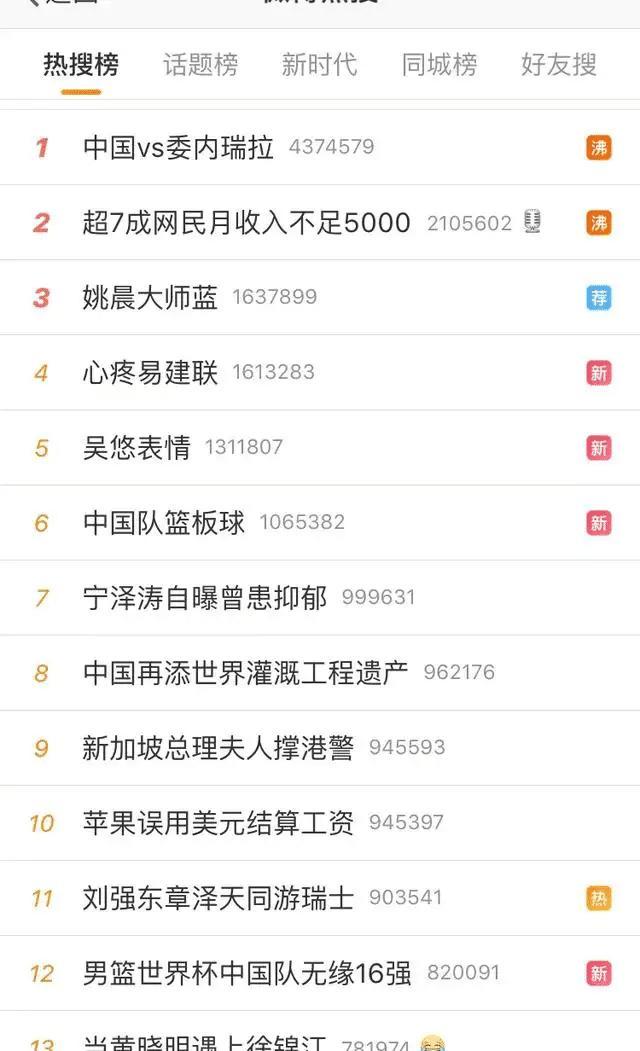Open the topic 中国vs委内瑞拉
Image resolution: width=640 pixels, height=1051 pixels.
coord(320,147)
